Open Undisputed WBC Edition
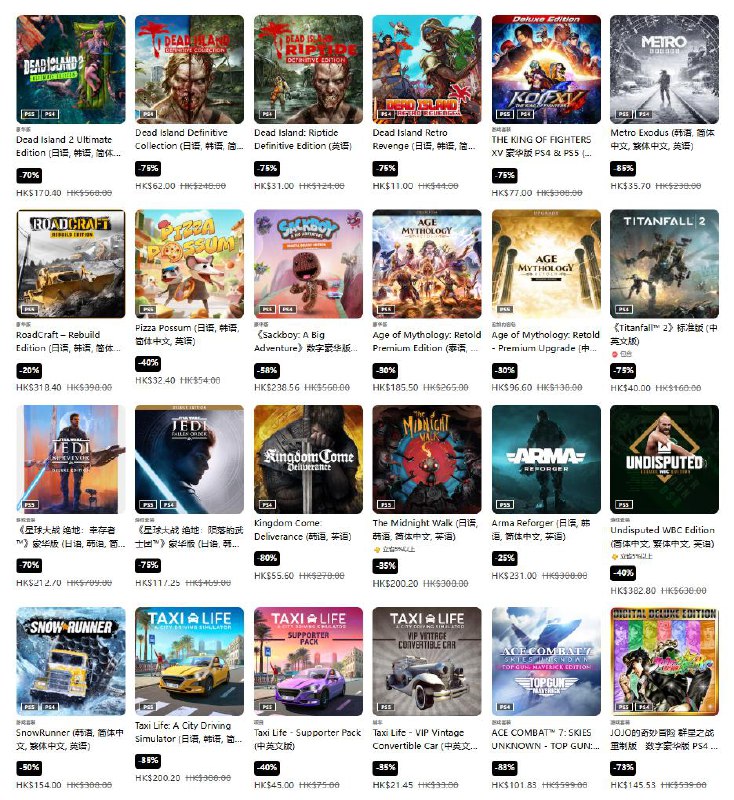 [664, 459]
